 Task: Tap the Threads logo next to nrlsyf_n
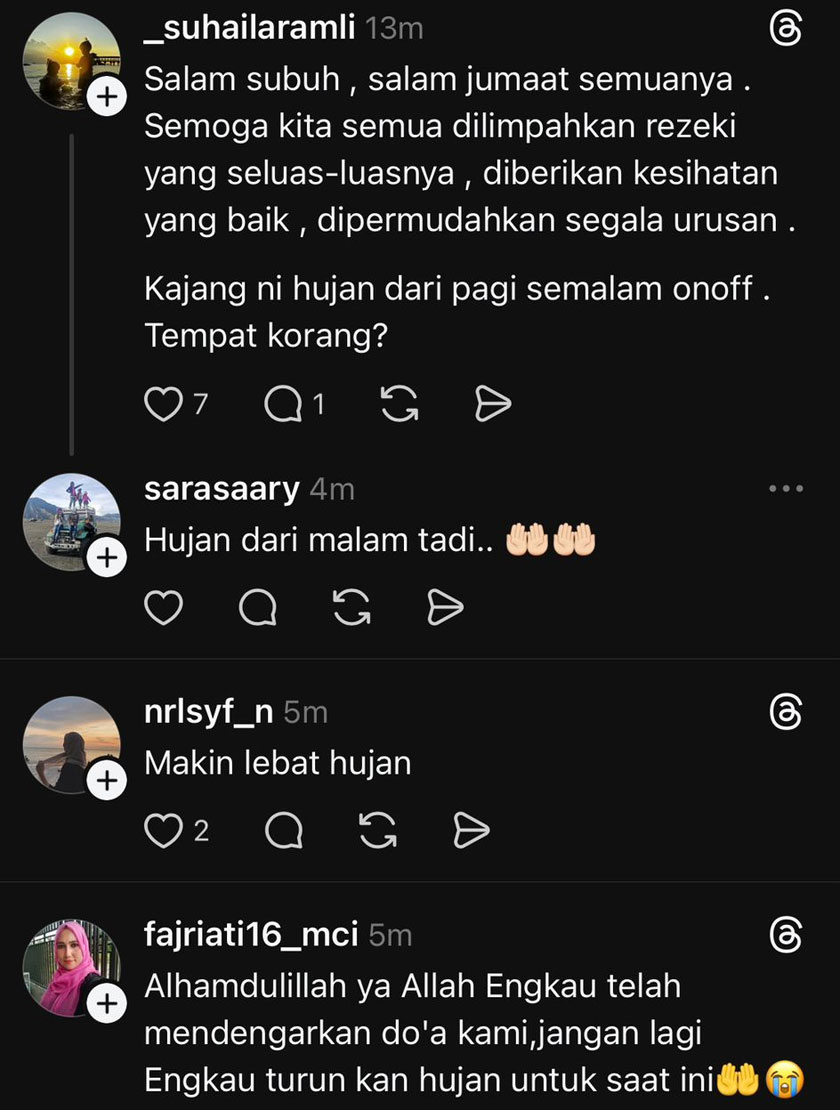pos(788,713)
